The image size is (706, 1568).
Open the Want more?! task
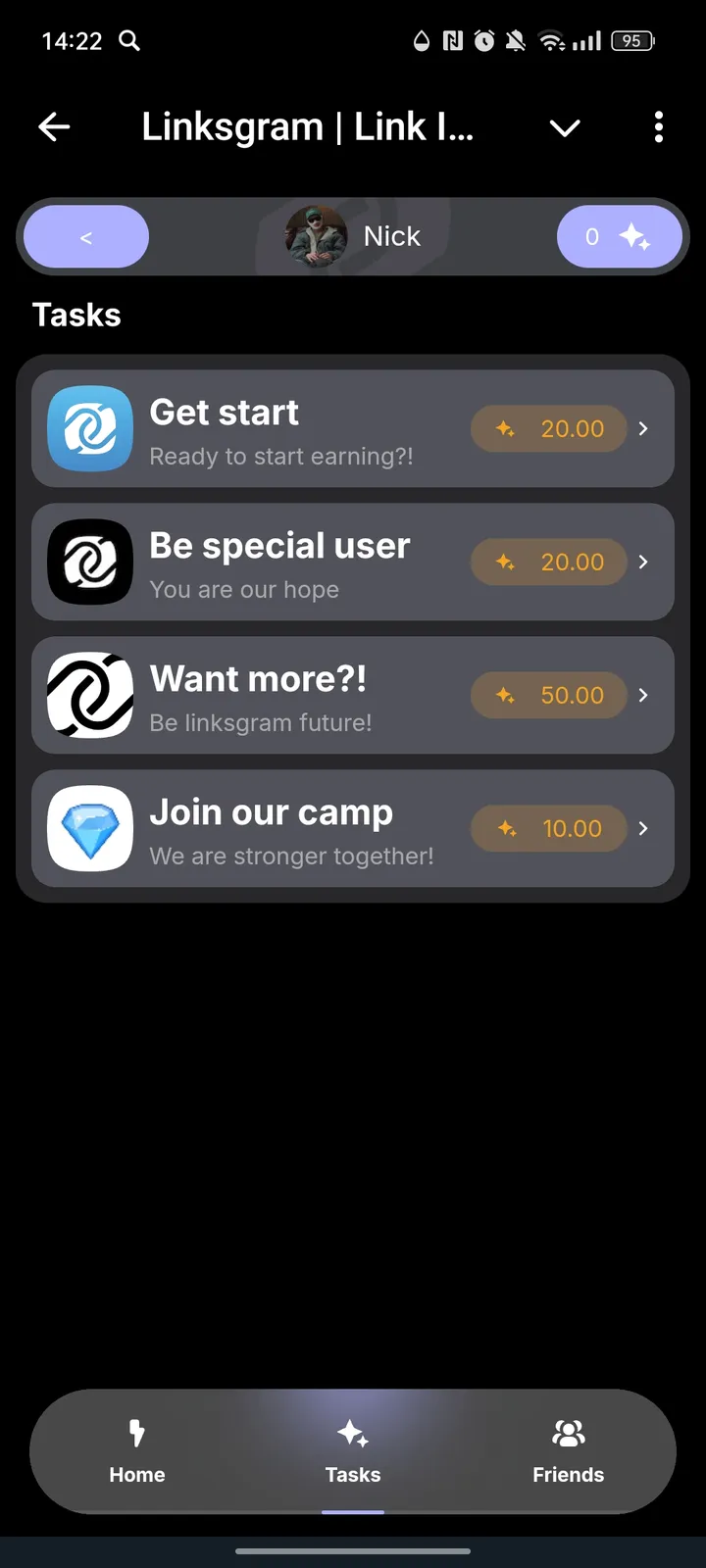353,696
